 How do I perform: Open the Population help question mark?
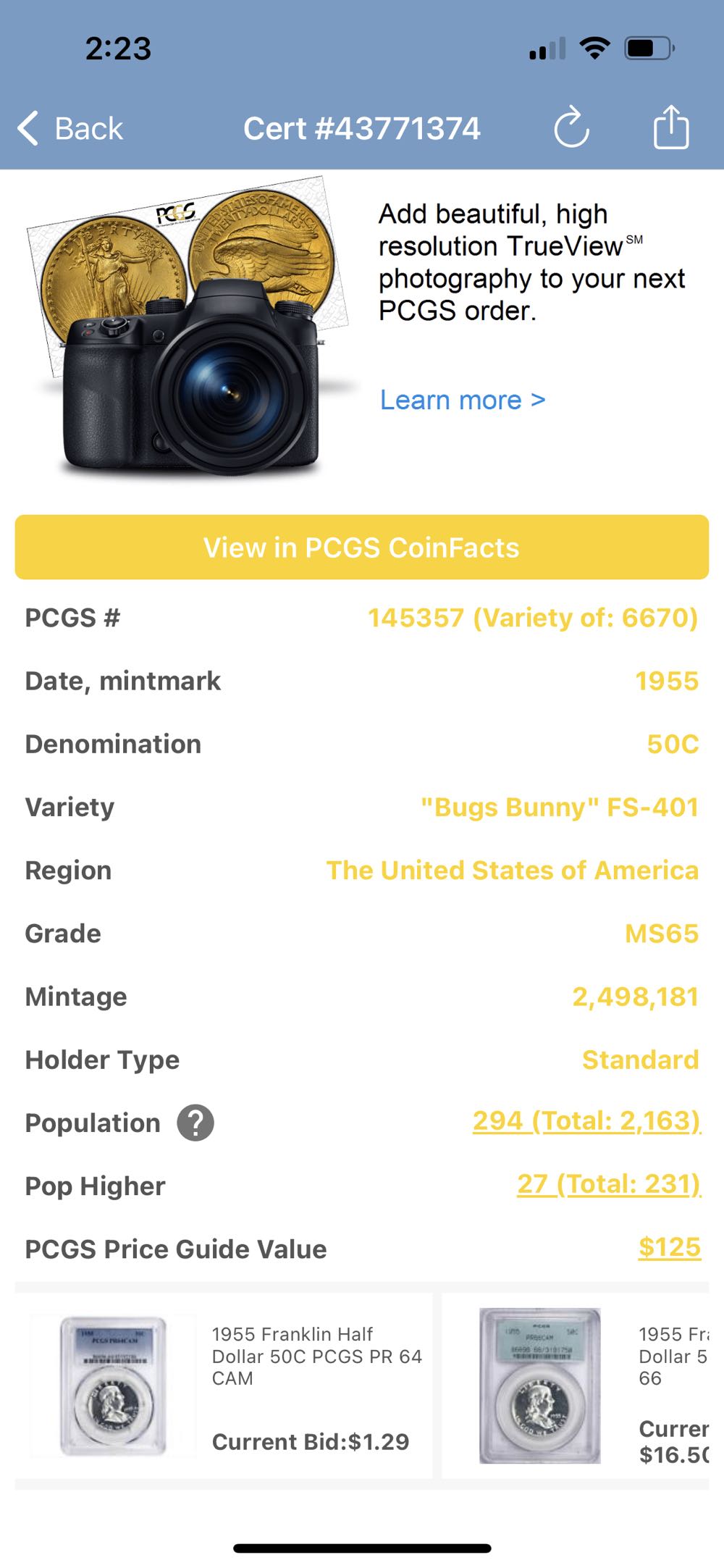[x=195, y=1123]
